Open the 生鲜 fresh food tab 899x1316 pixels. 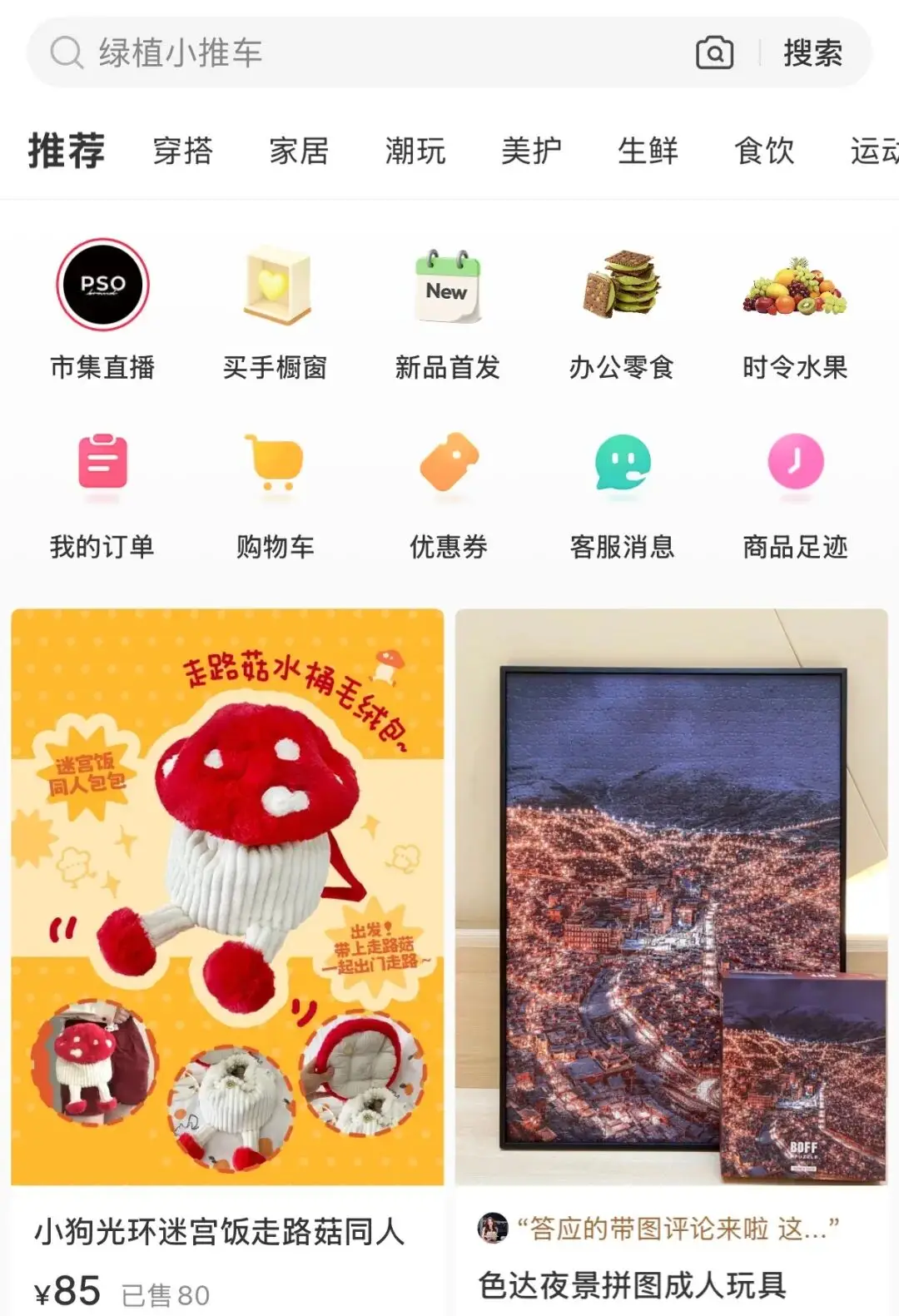[648, 151]
